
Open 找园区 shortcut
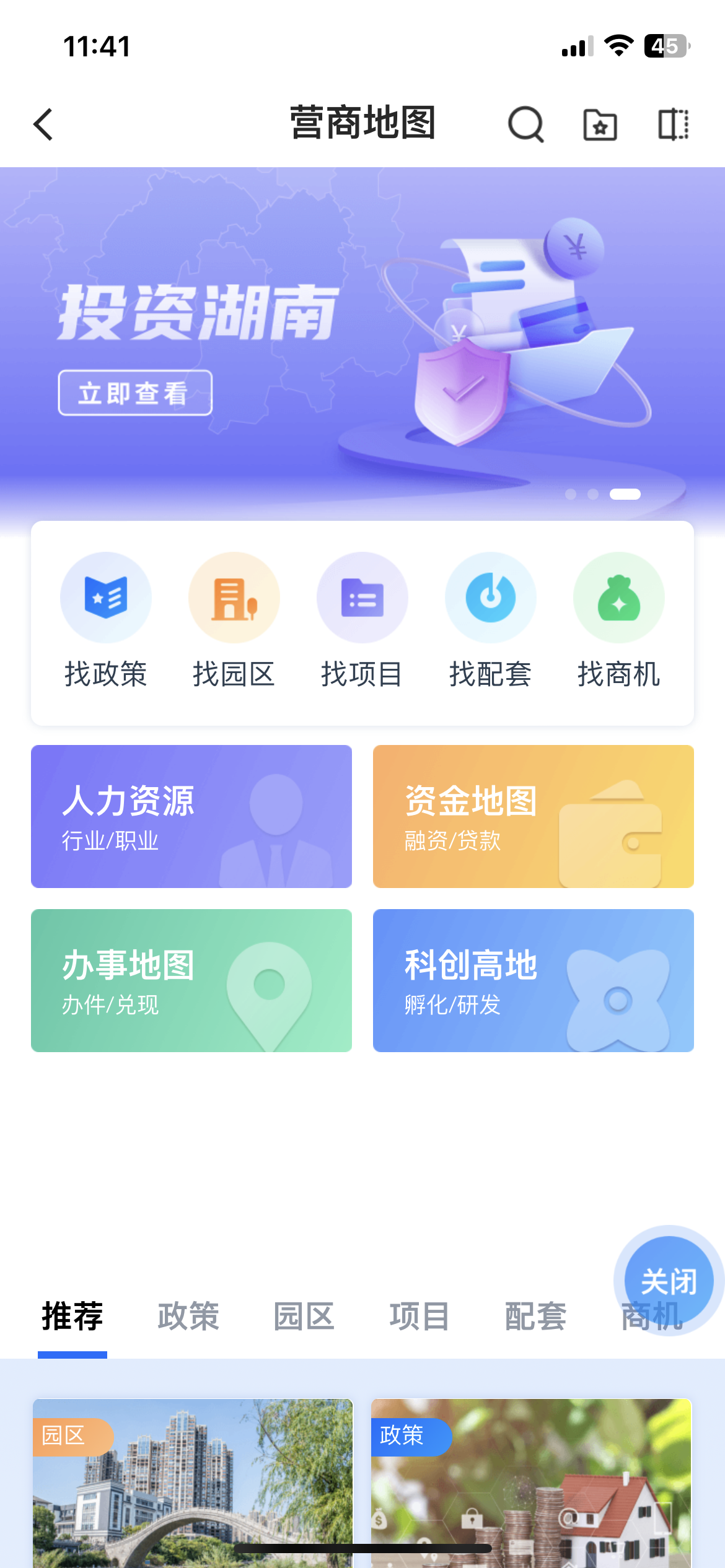tap(234, 620)
